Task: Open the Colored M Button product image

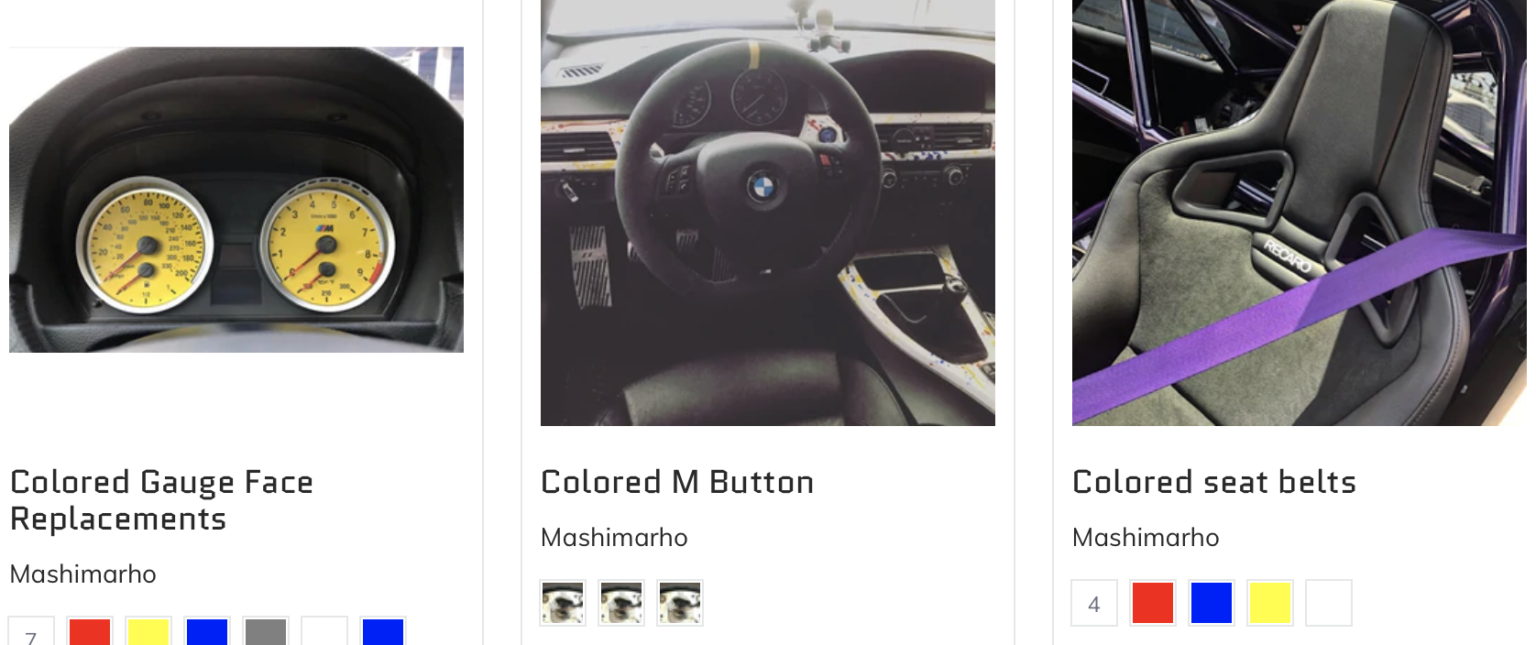Action: pos(767,212)
